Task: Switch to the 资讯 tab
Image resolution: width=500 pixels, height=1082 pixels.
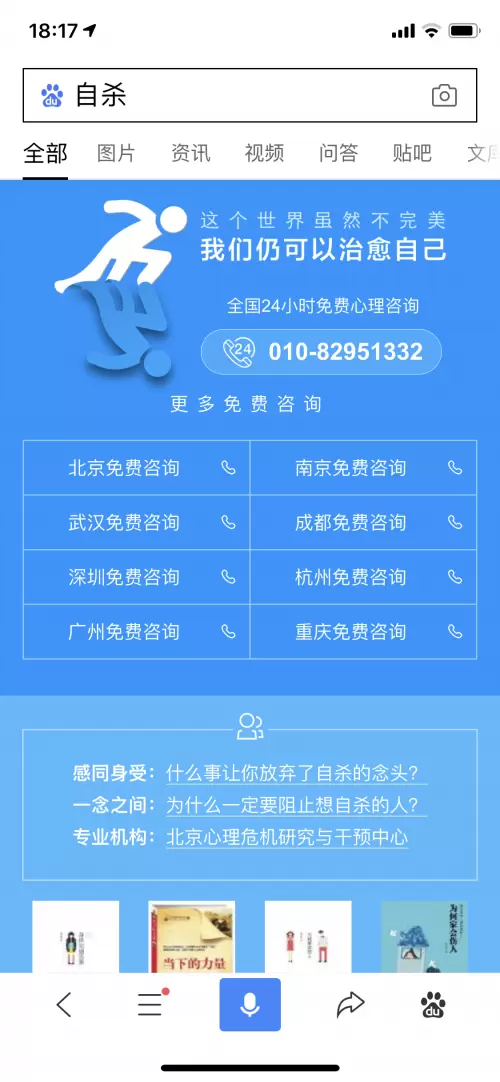Action: tap(190, 153)
